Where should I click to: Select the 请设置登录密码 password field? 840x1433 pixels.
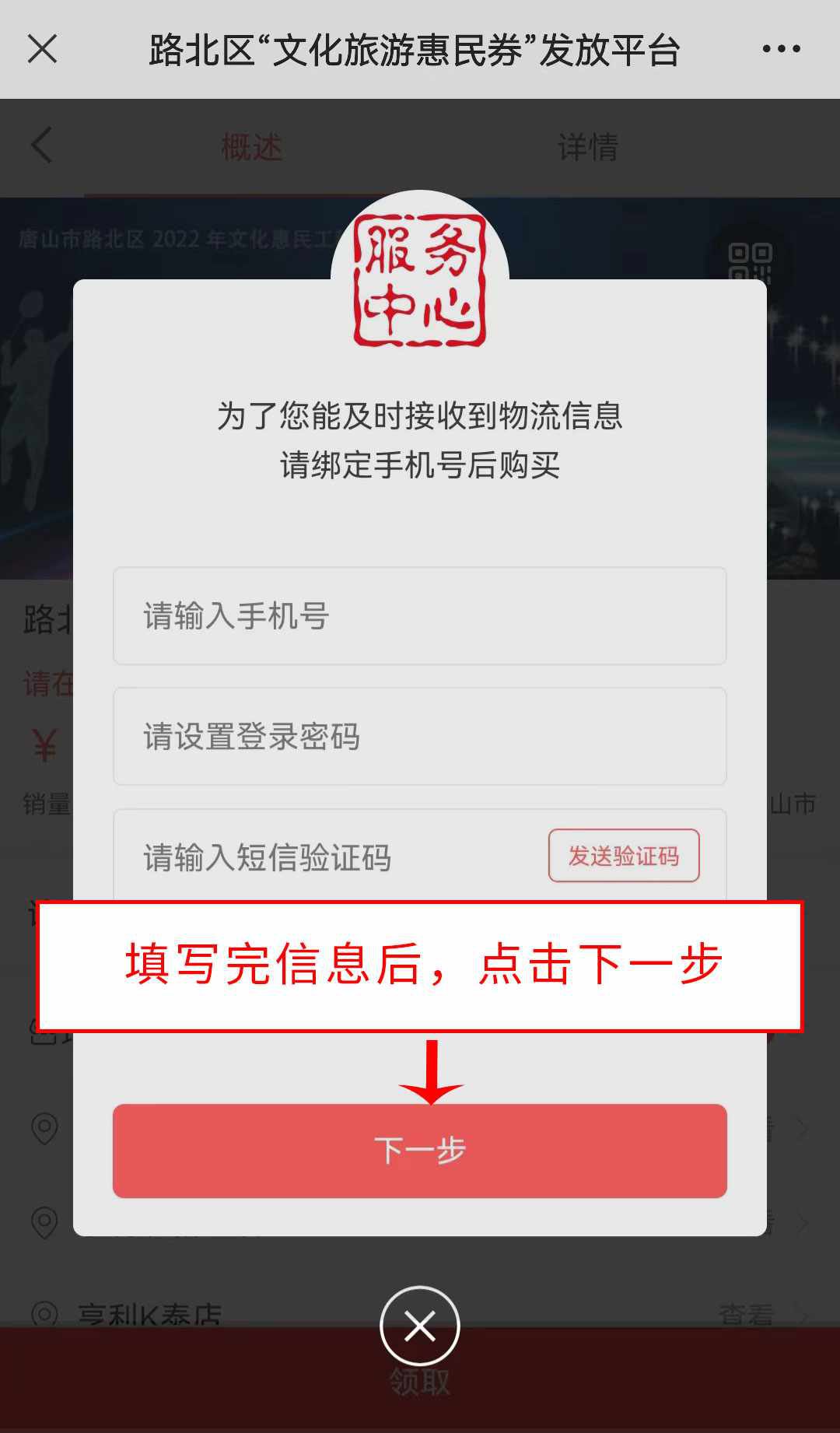(x=419, y=736)
